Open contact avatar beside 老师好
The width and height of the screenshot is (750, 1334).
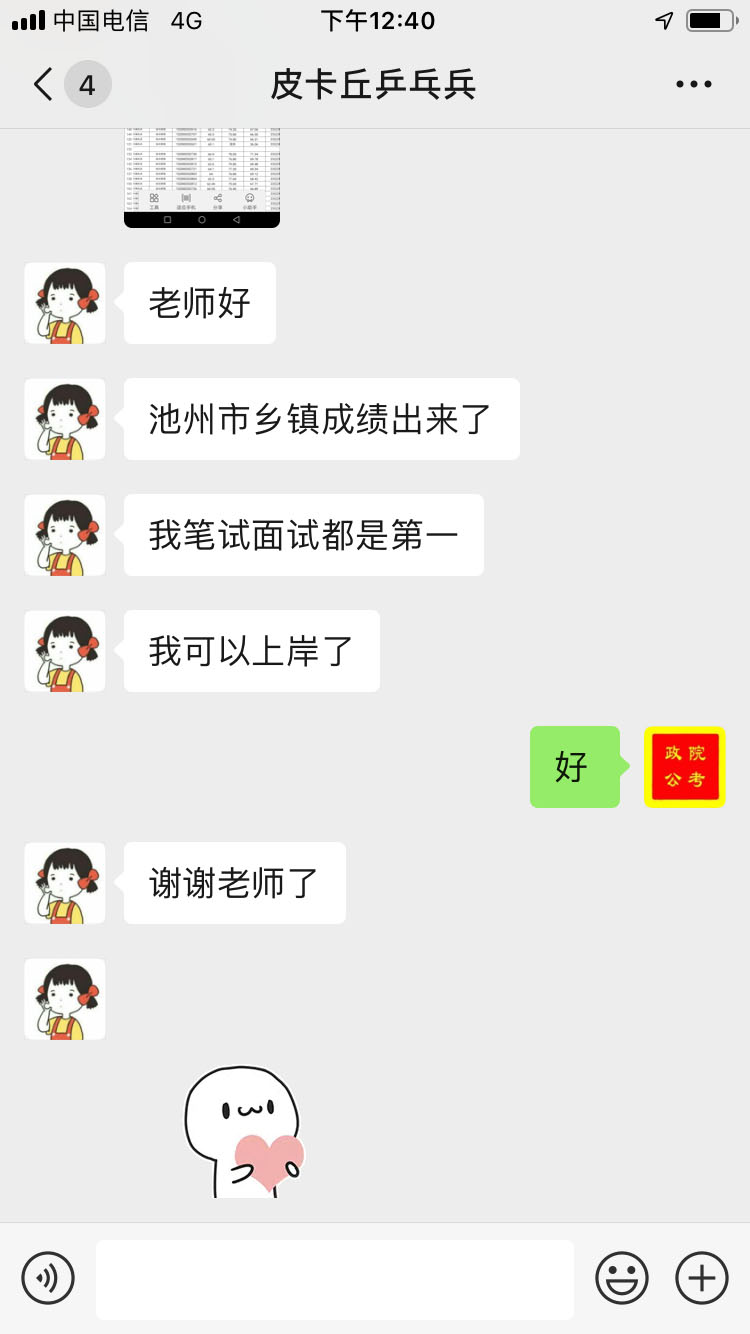65,303
